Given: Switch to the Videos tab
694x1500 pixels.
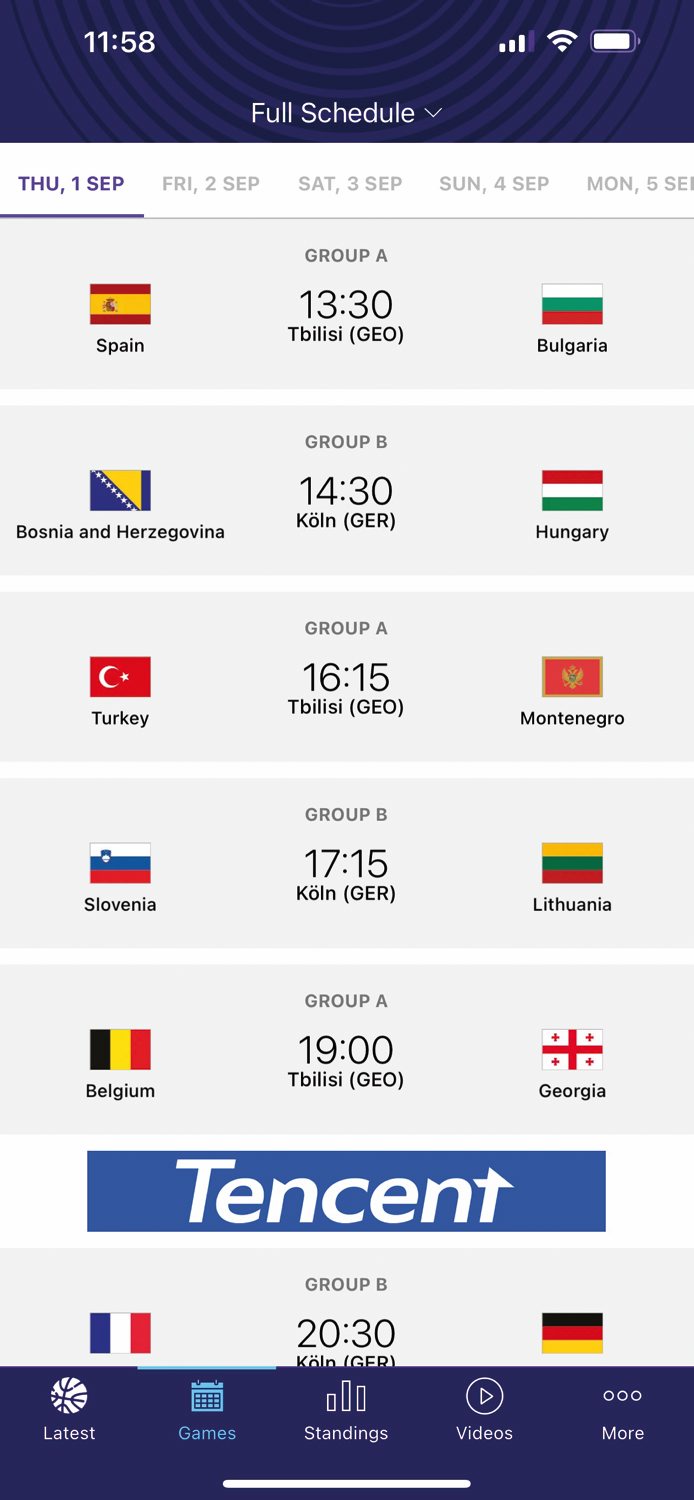Looking at the screenshot, I should pyautogui.click(x=484, y=1409).
